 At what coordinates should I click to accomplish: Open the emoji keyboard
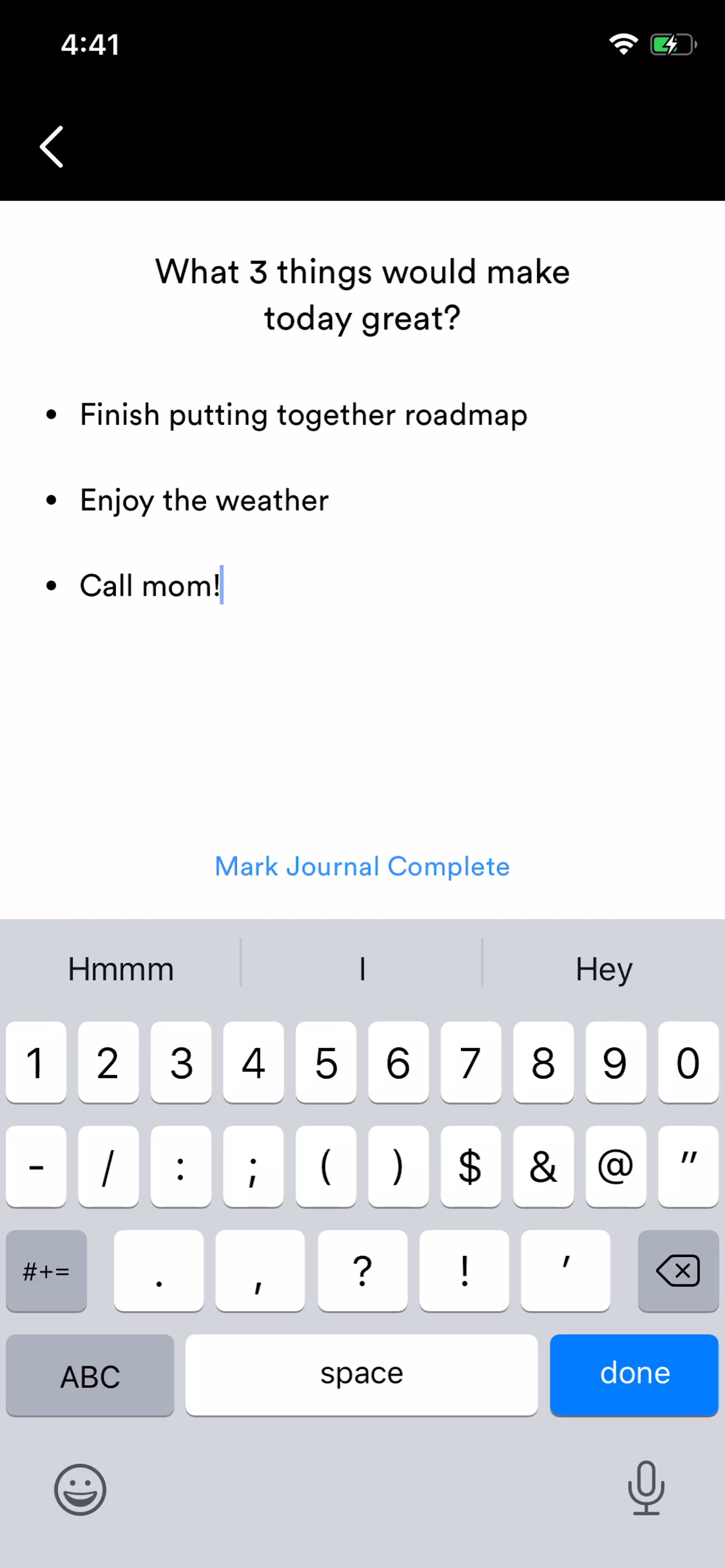tap(80, 1489)
